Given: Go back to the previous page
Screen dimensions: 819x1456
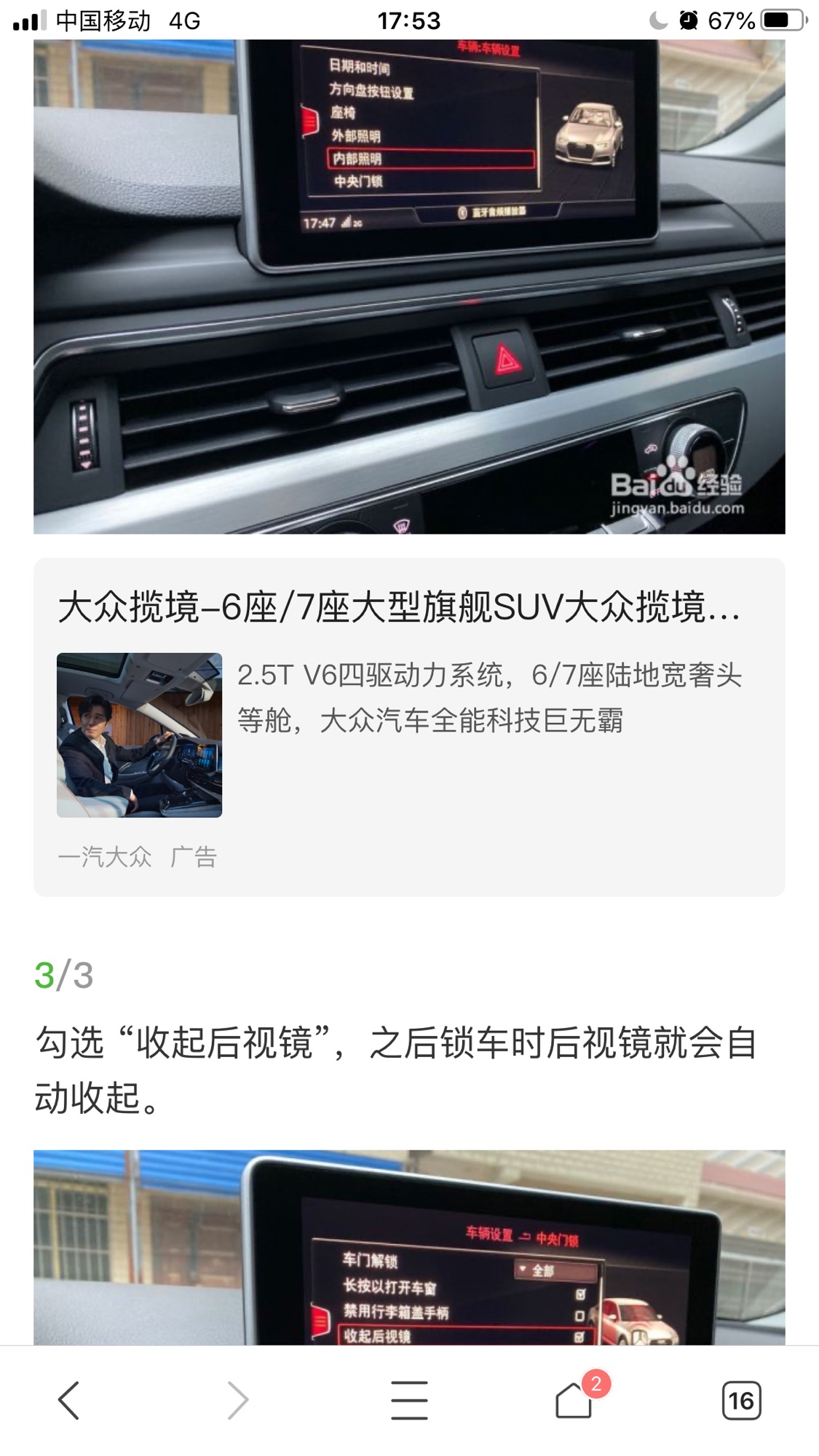Looking at the screenshot, I should [68, 1400].
